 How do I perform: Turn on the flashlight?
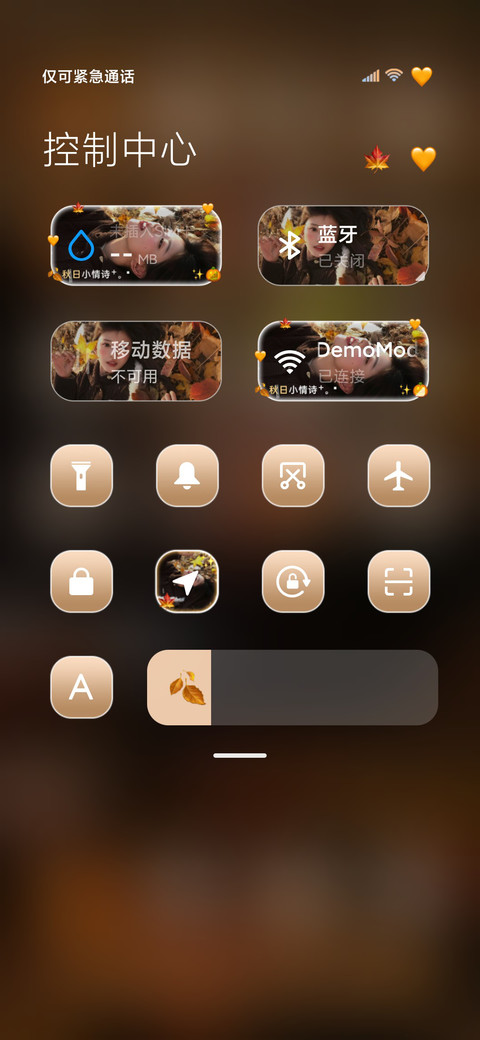pos(82,476)
